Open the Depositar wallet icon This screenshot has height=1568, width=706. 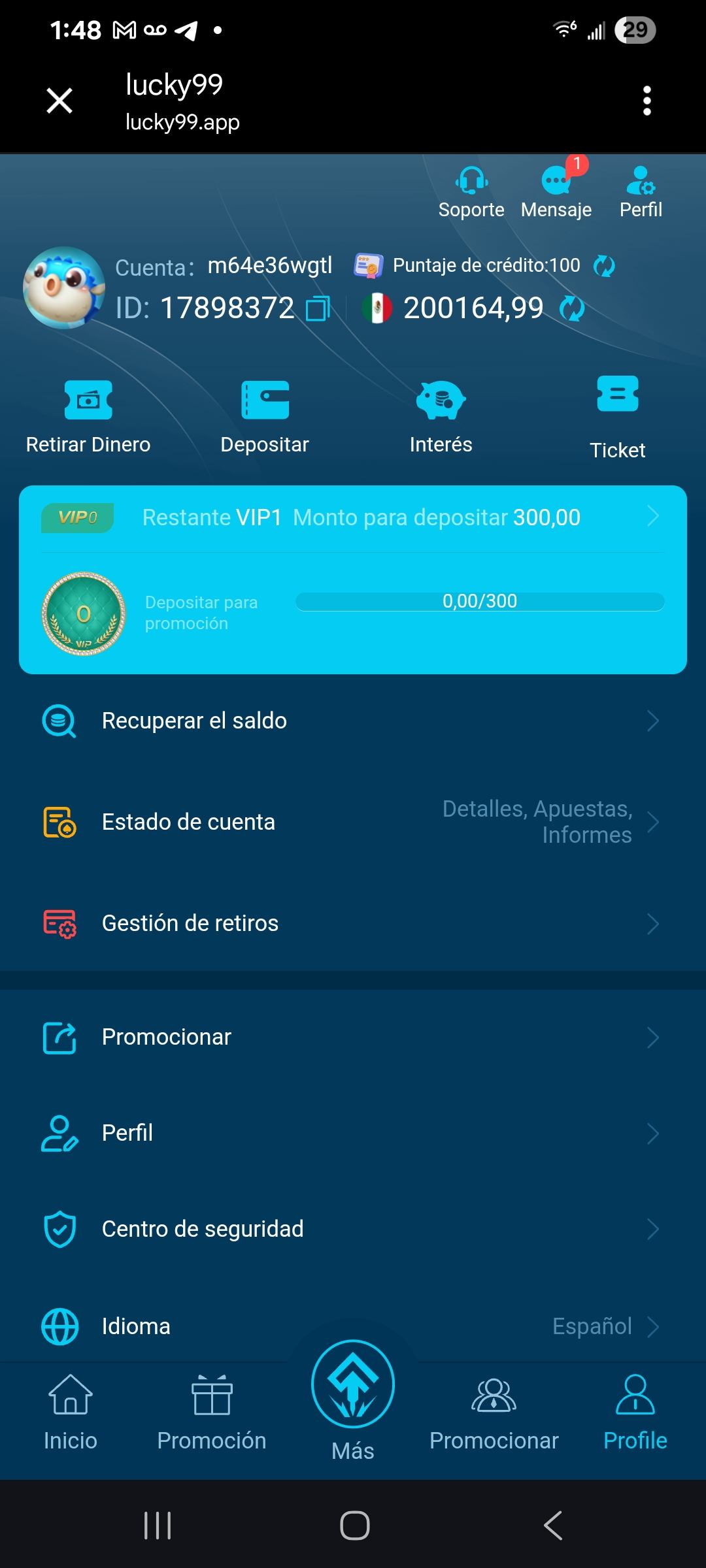[x=265, y=400]
